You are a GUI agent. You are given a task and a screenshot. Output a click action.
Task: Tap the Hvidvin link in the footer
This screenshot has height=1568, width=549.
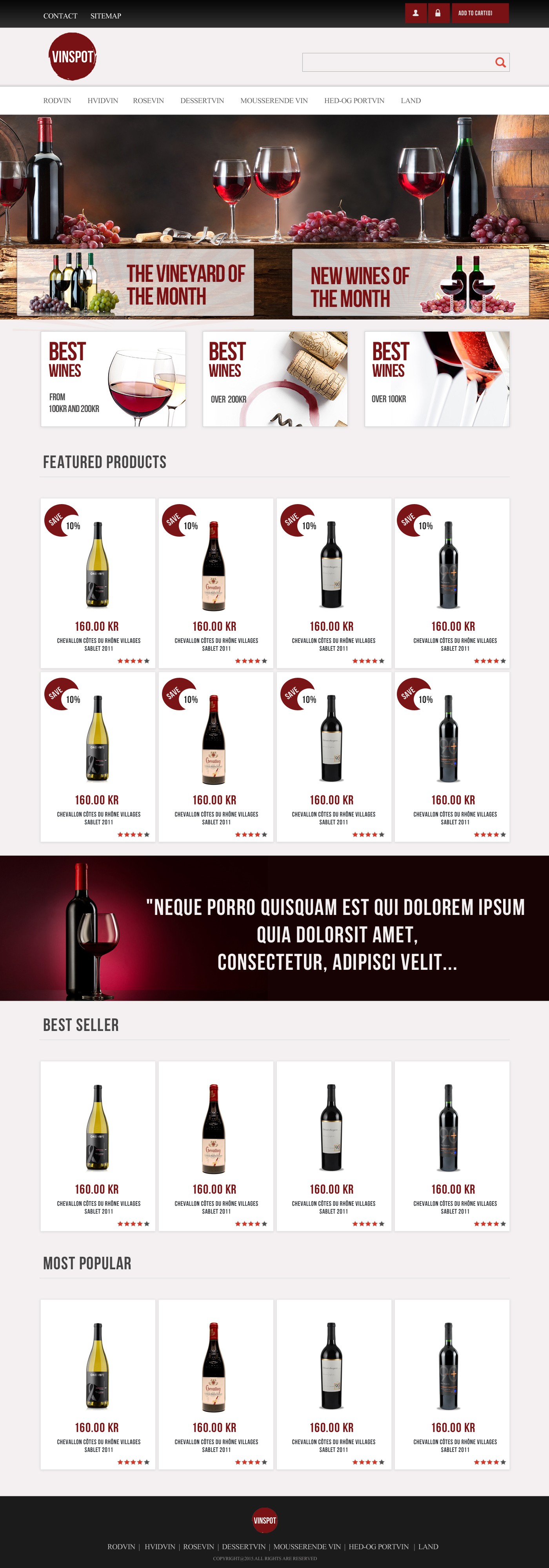click(160, 1547)
